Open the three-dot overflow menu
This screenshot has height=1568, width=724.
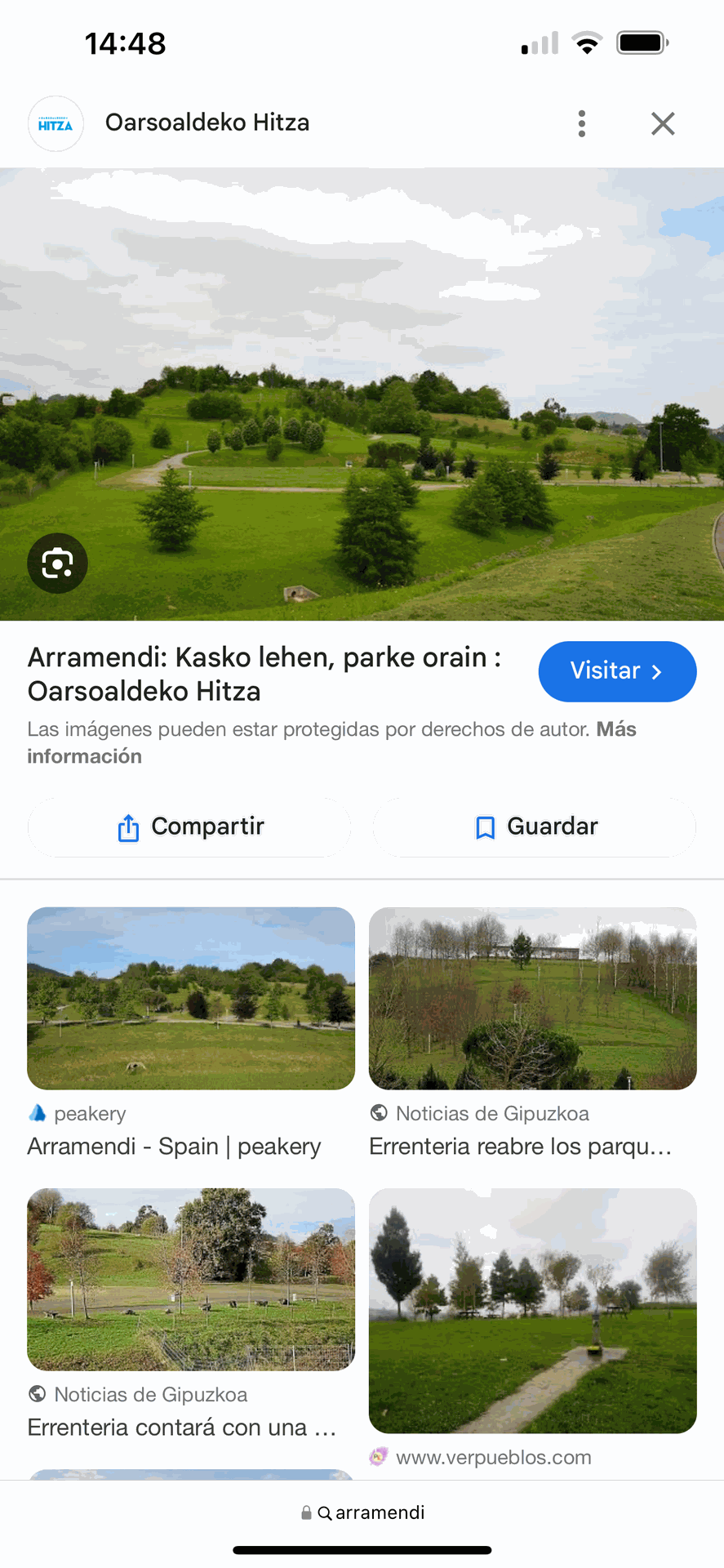coord(581,123)
